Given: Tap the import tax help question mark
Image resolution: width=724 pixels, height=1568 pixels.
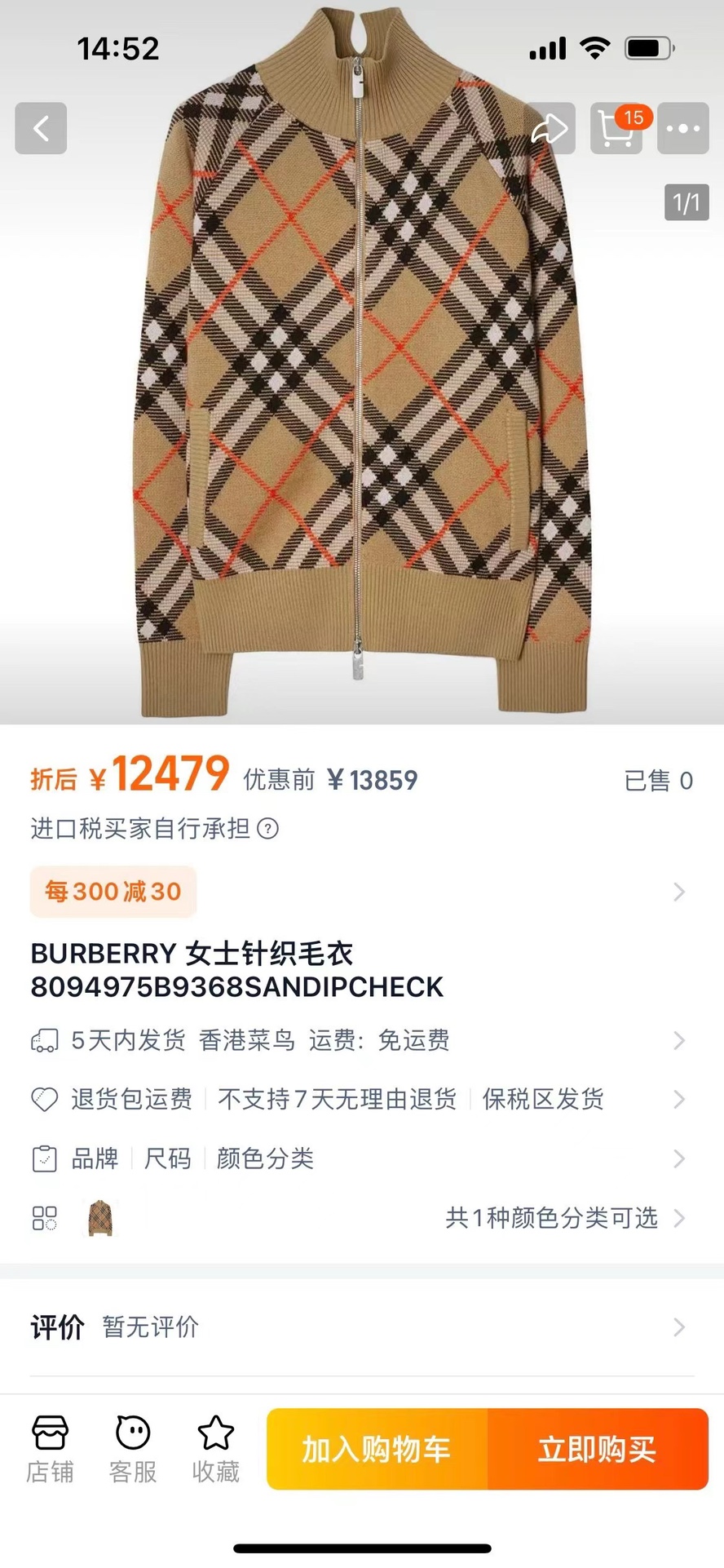Looking at the screenshot, I should tap(267, 829).
